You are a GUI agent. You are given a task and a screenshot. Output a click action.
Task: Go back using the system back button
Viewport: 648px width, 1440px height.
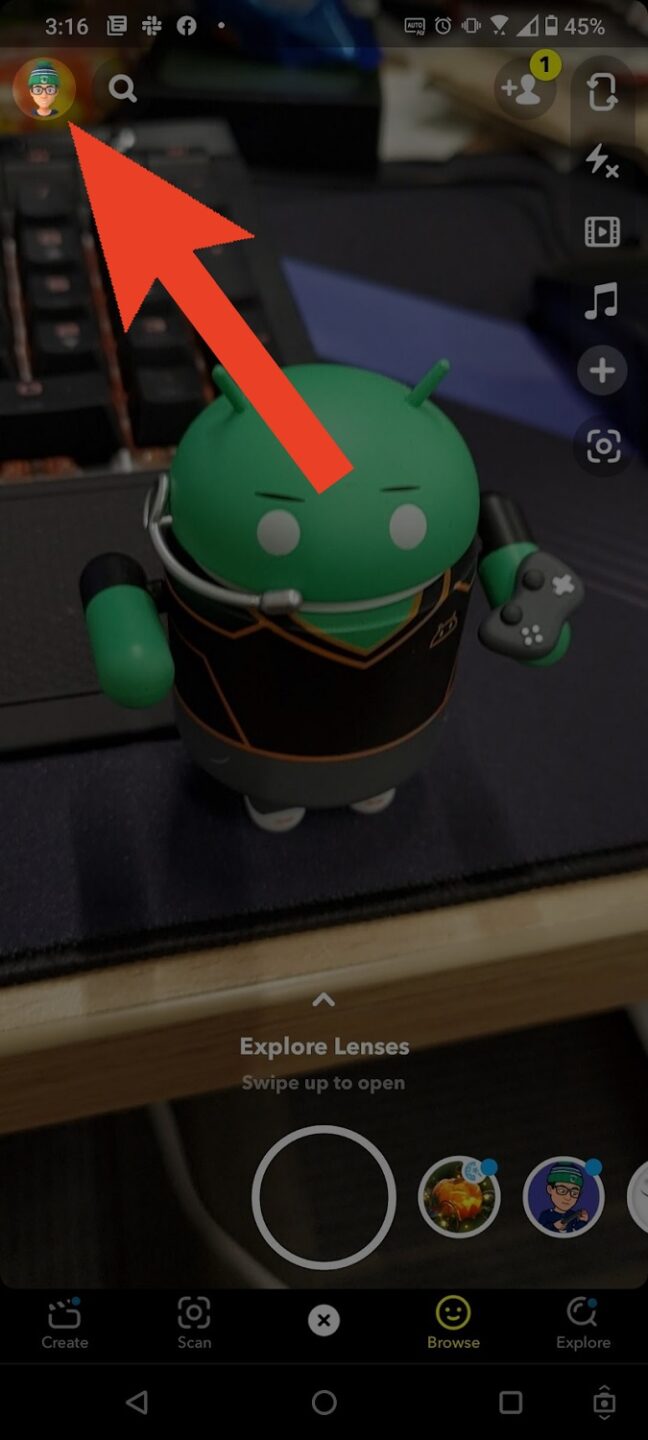137,1402
